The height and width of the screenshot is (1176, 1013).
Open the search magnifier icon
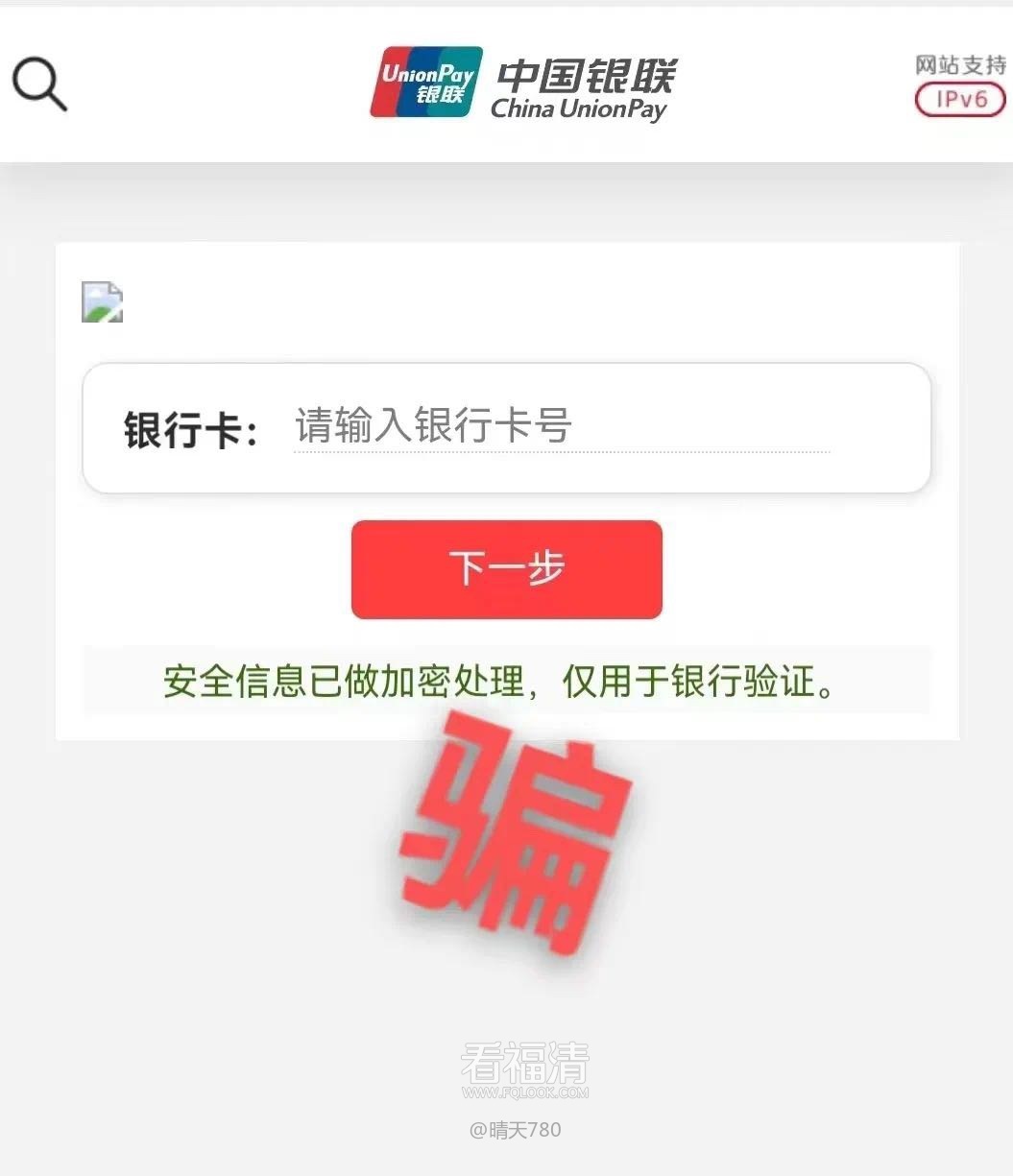click(x=39, y=84)
